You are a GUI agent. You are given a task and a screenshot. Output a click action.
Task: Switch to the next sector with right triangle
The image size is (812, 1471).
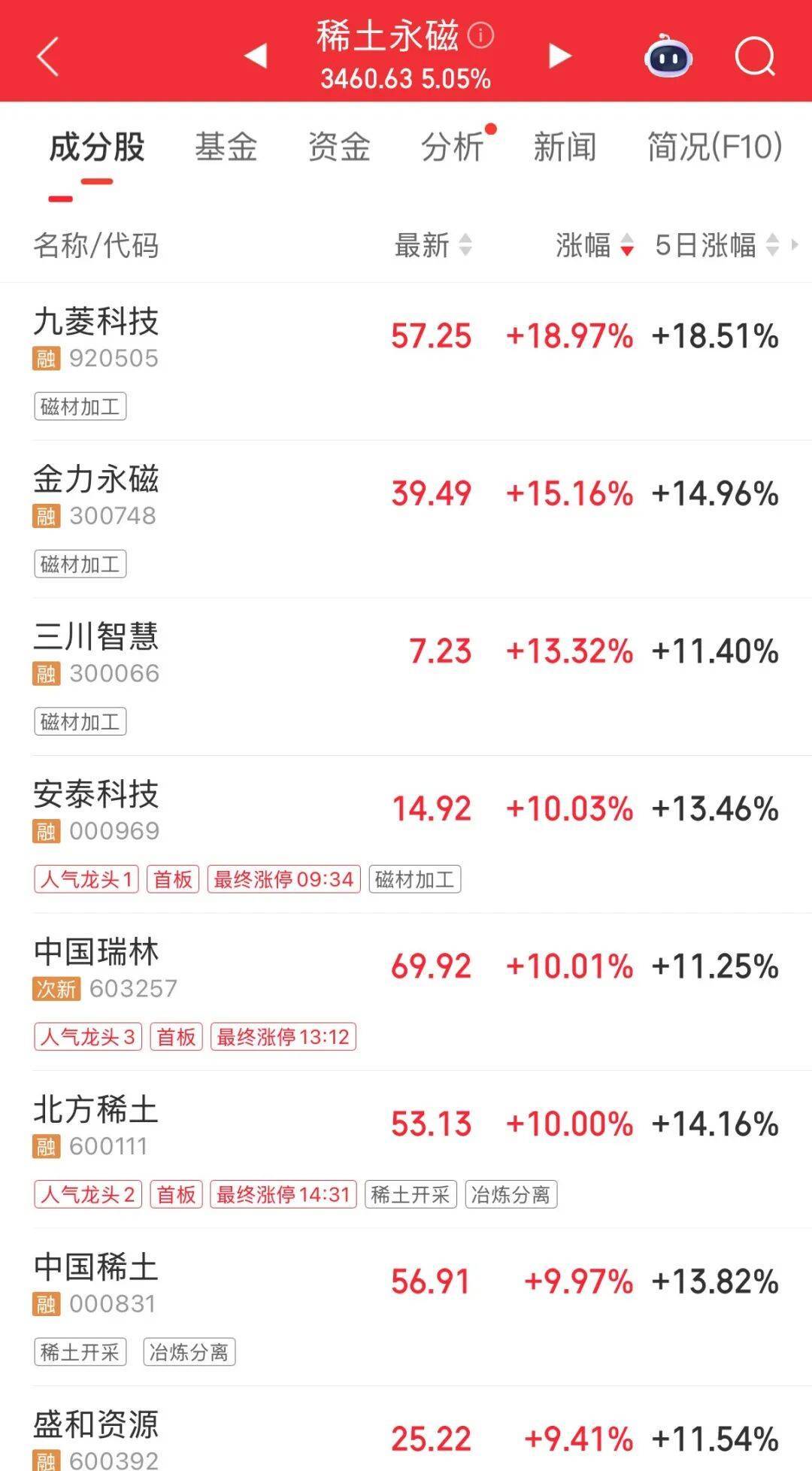tap(559, 56)
